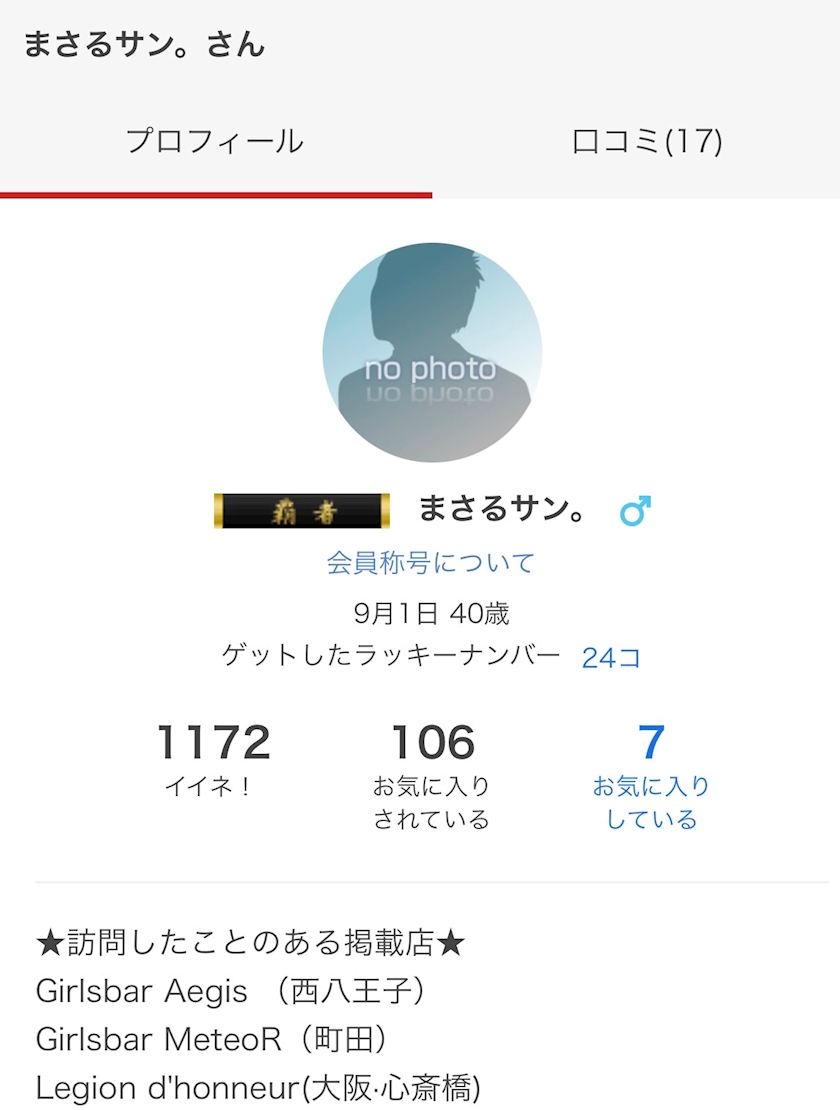Image resolution: width=840 pixels, height=1110 pixels.
Task: Open the 会員称号について link
Action: 431,563
